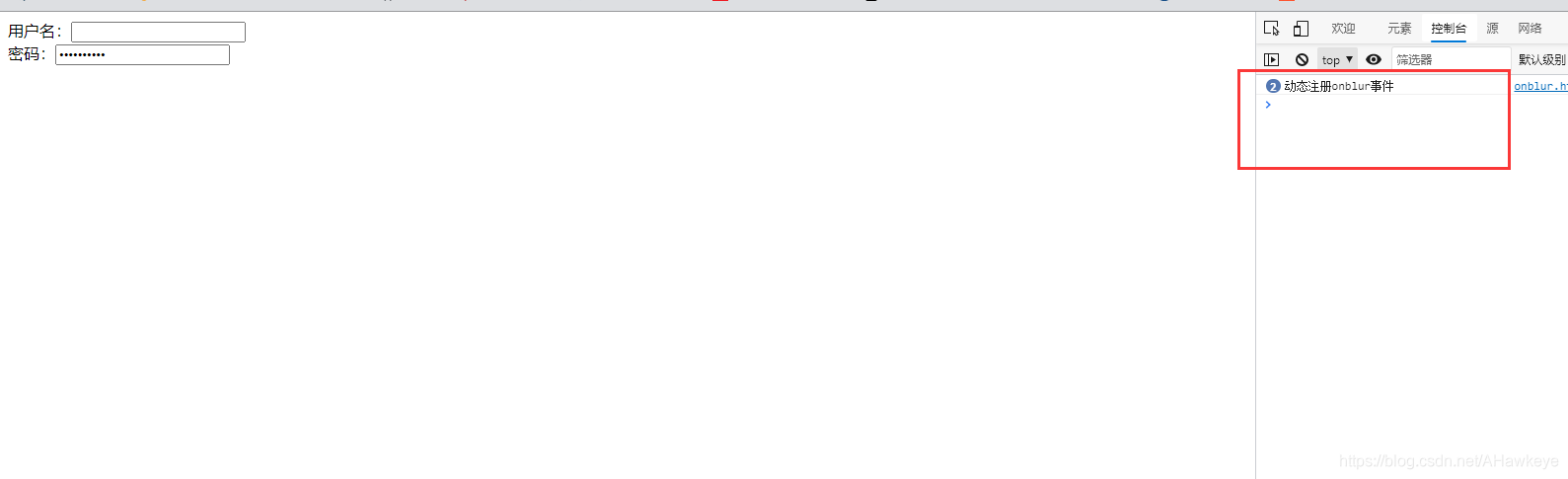Toggle device emulation icon
This screenshot has width=1568, height=479.
pyautogui.click(x=1301, y=29)
